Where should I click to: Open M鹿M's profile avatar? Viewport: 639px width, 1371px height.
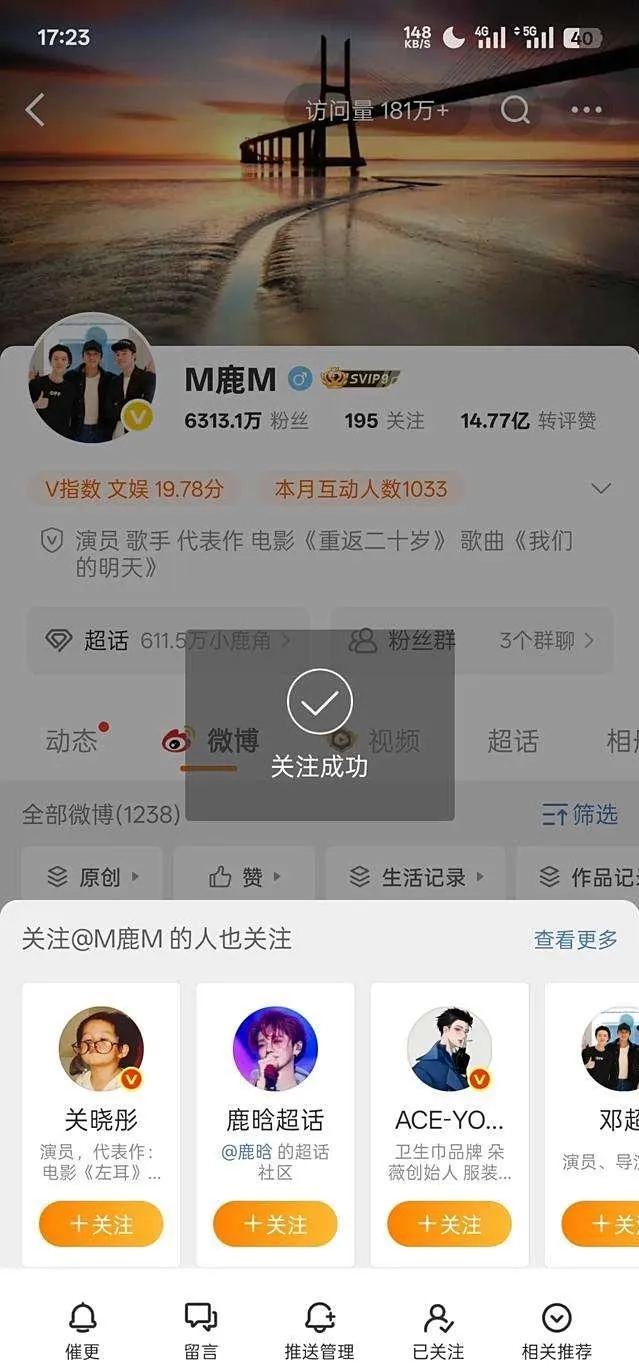[x=92, y=378]
